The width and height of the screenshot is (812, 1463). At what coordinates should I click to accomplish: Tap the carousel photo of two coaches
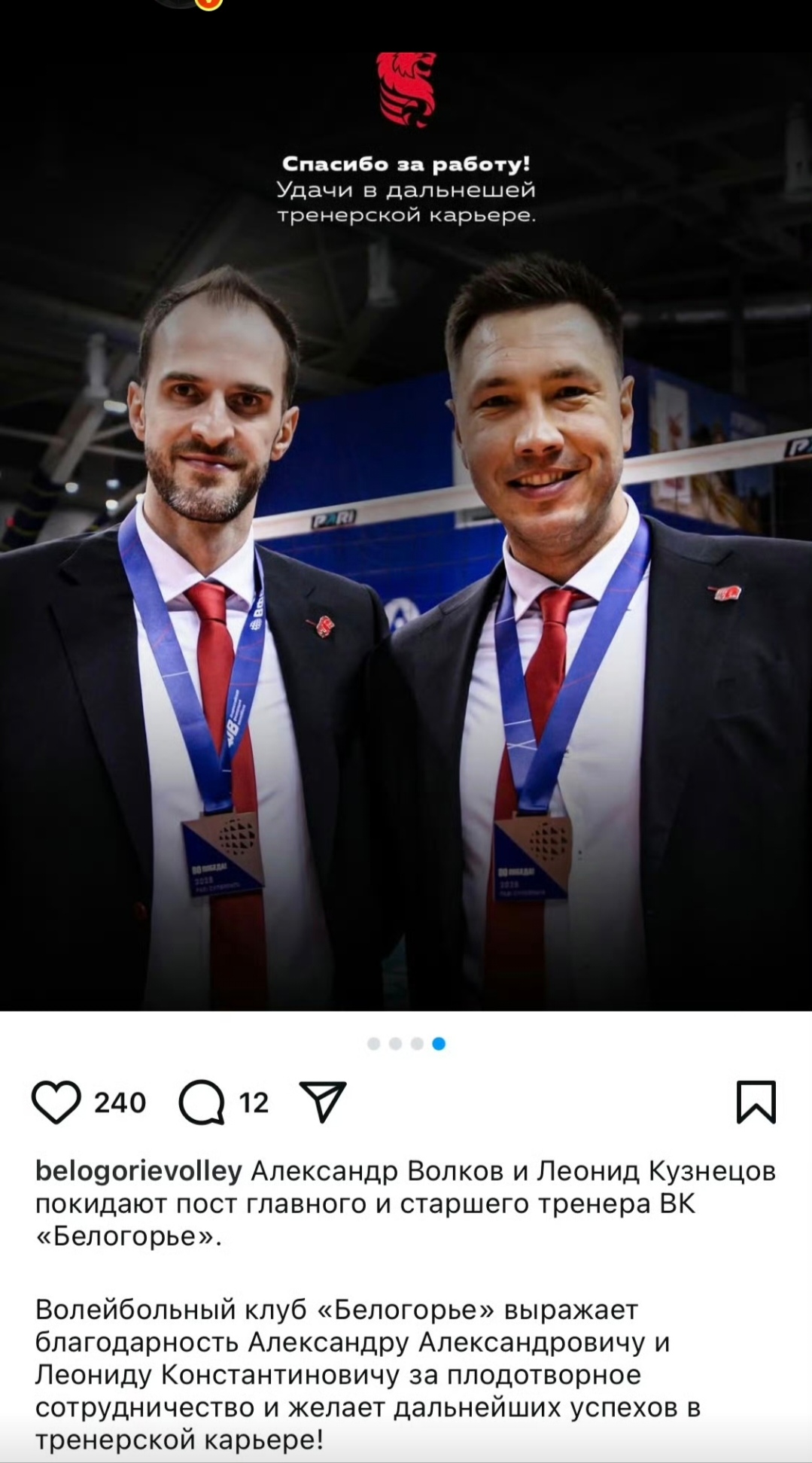click(406, 602)
